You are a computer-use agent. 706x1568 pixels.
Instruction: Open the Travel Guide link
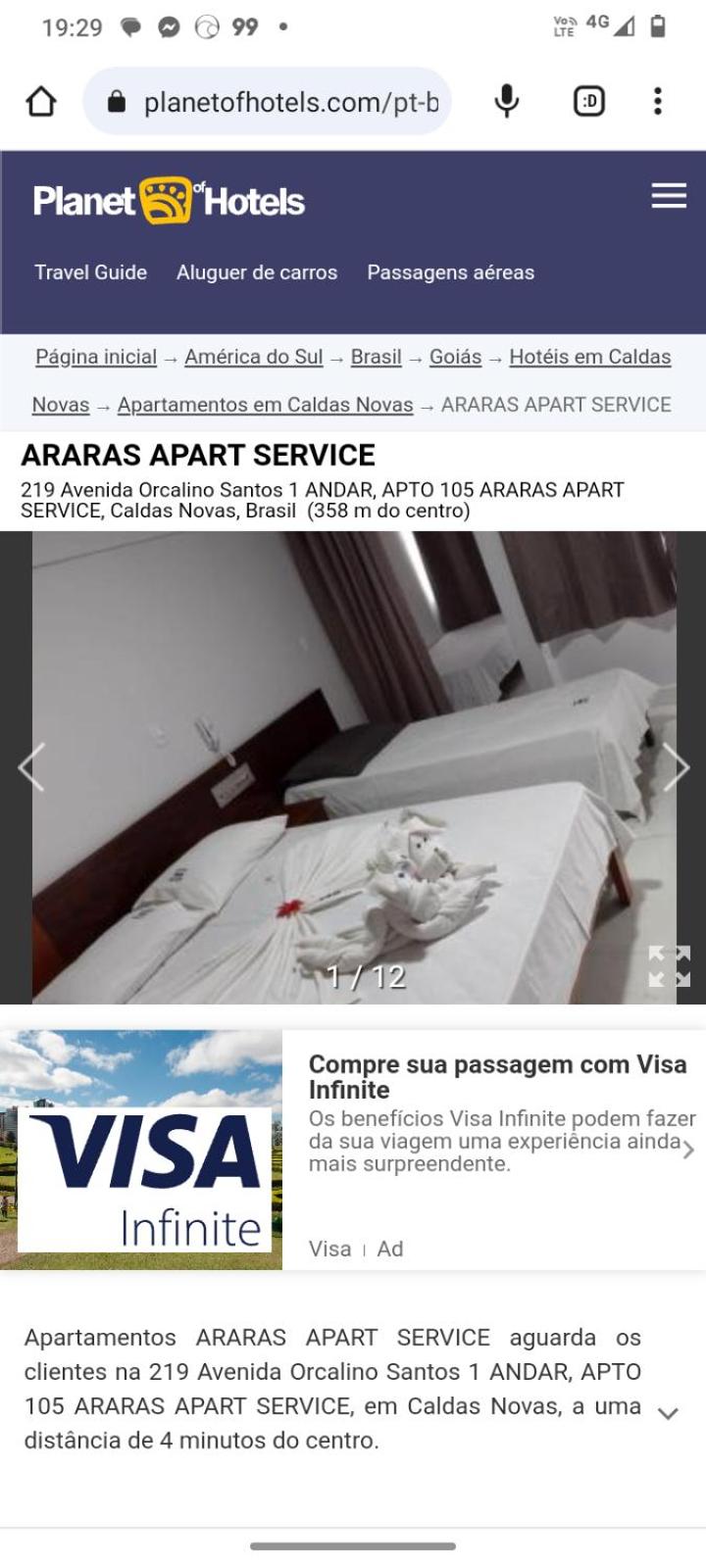(x=90, y=272)
